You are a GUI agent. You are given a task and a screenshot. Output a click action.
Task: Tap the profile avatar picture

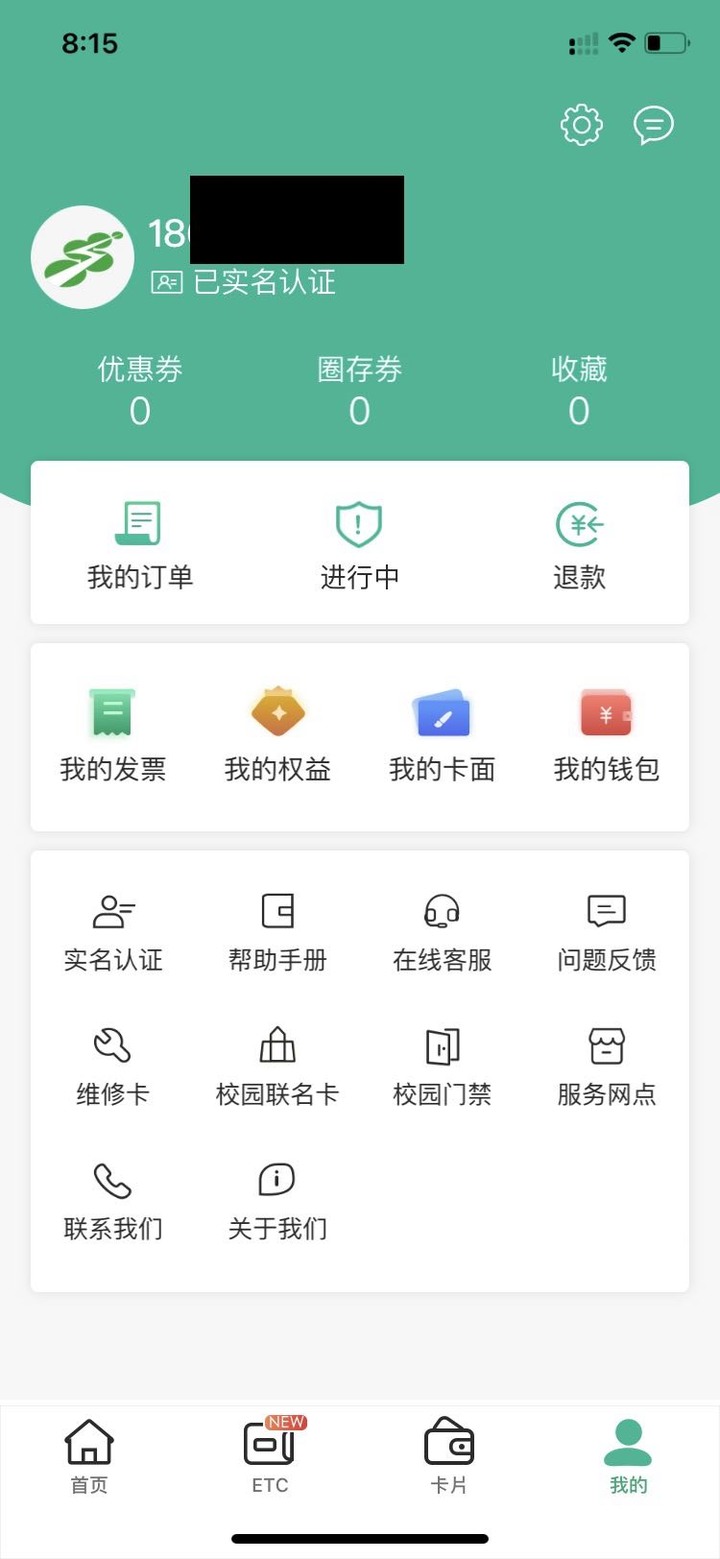pyautogui.click(x=83, y=257)
